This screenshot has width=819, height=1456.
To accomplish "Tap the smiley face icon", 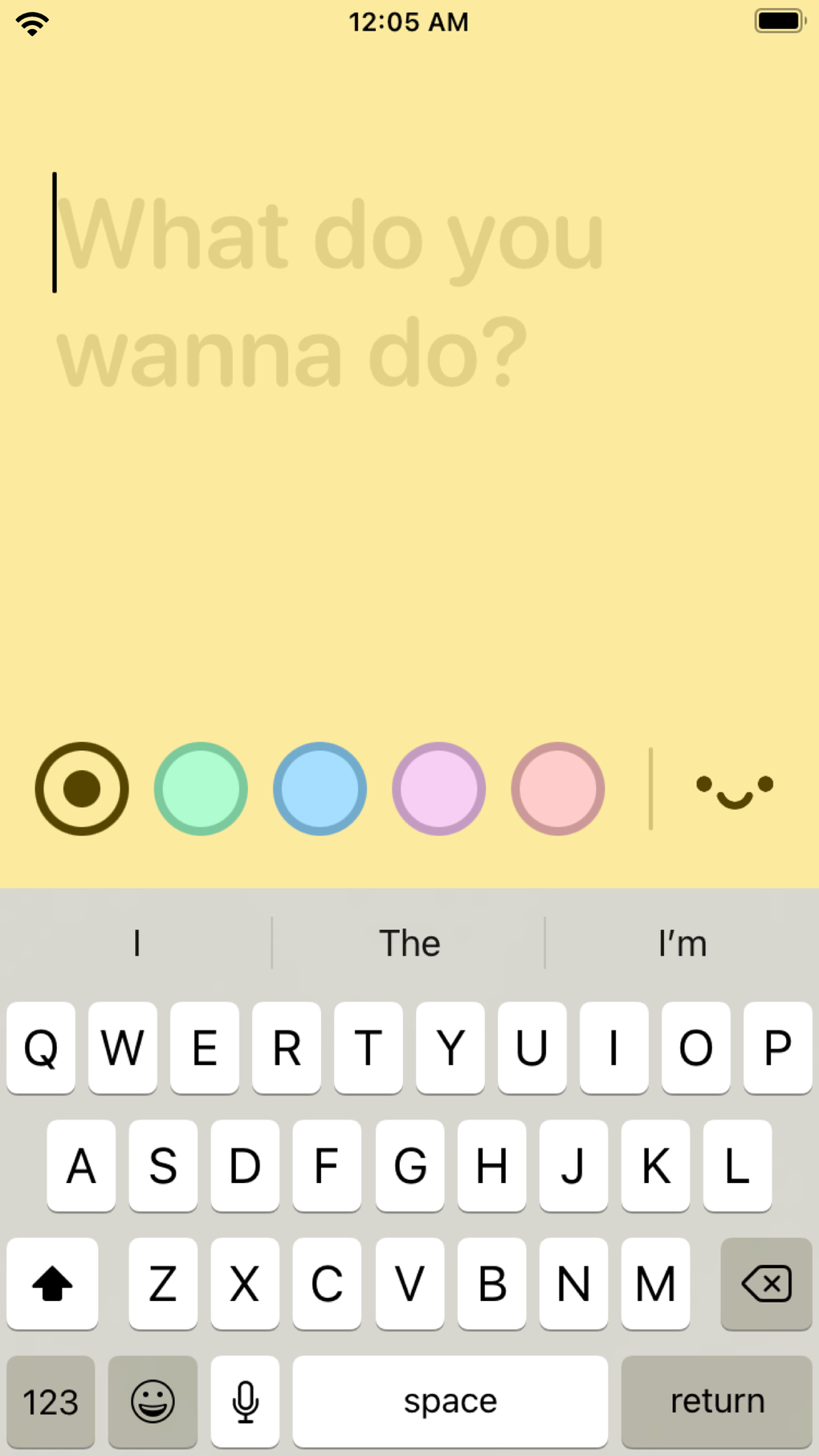I will tap(734, 790).
